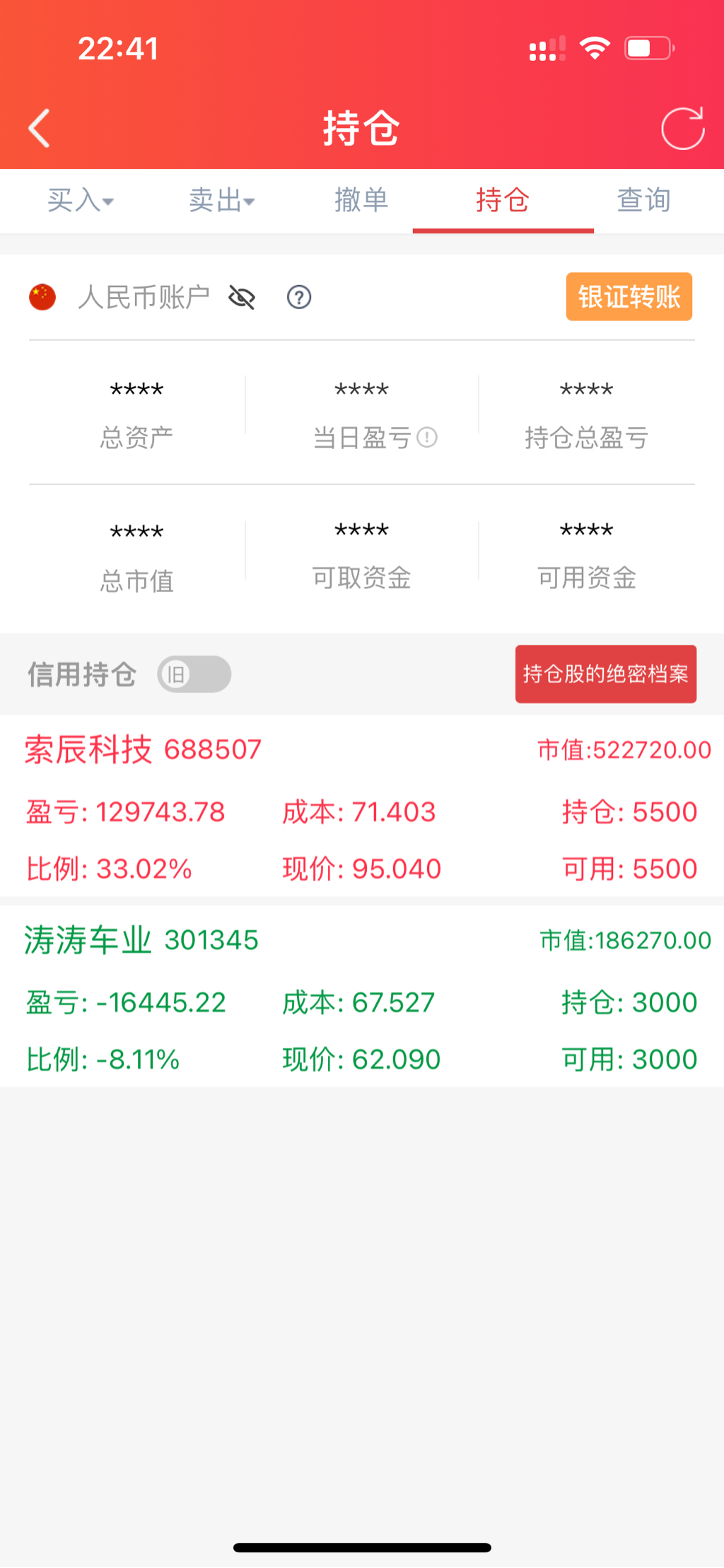Open the 买入 dropdown tab

pyautogui.click(x=80, y=201)
